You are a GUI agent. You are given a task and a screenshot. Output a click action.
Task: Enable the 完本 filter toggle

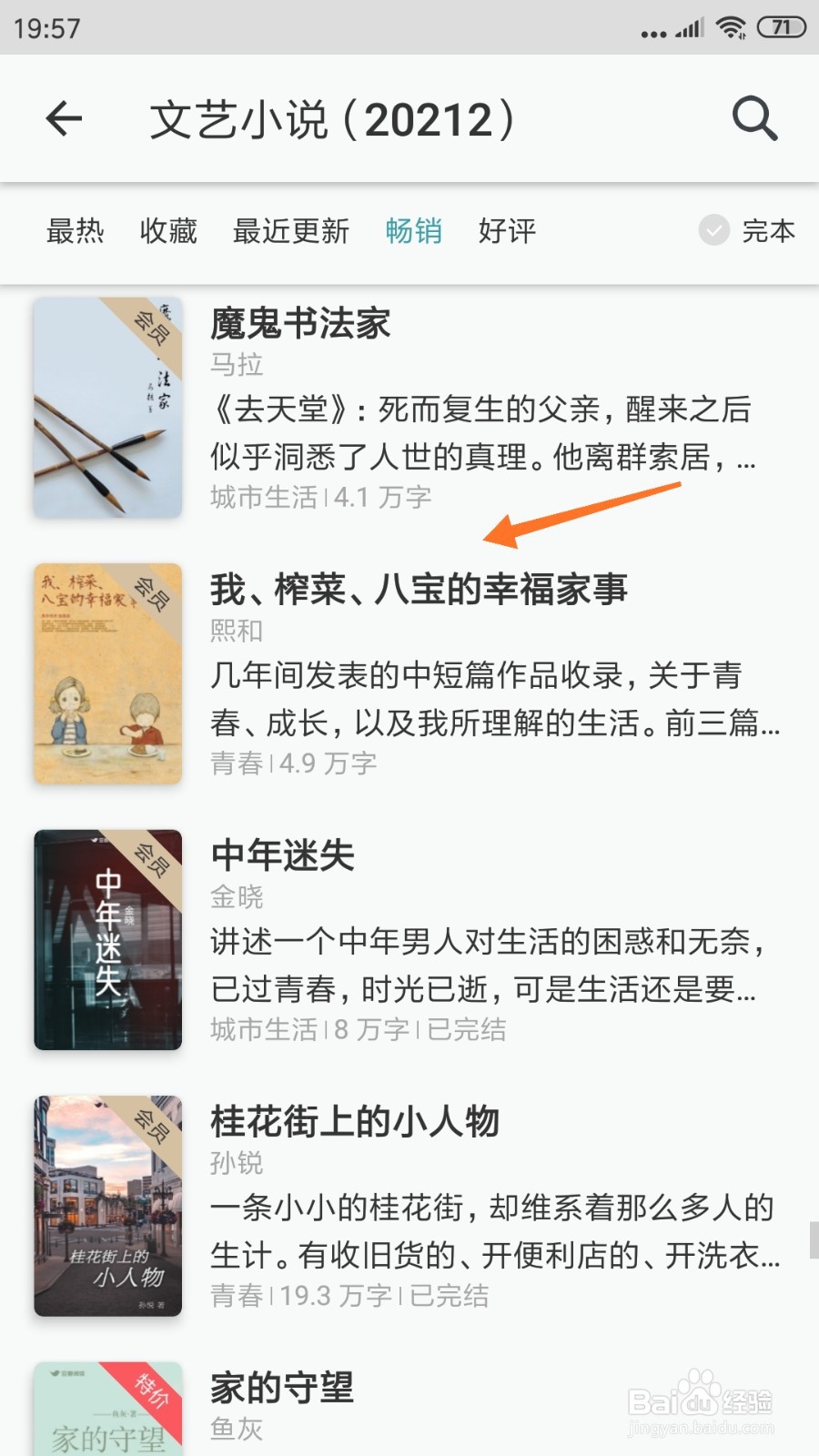click(x=769, y=232)
